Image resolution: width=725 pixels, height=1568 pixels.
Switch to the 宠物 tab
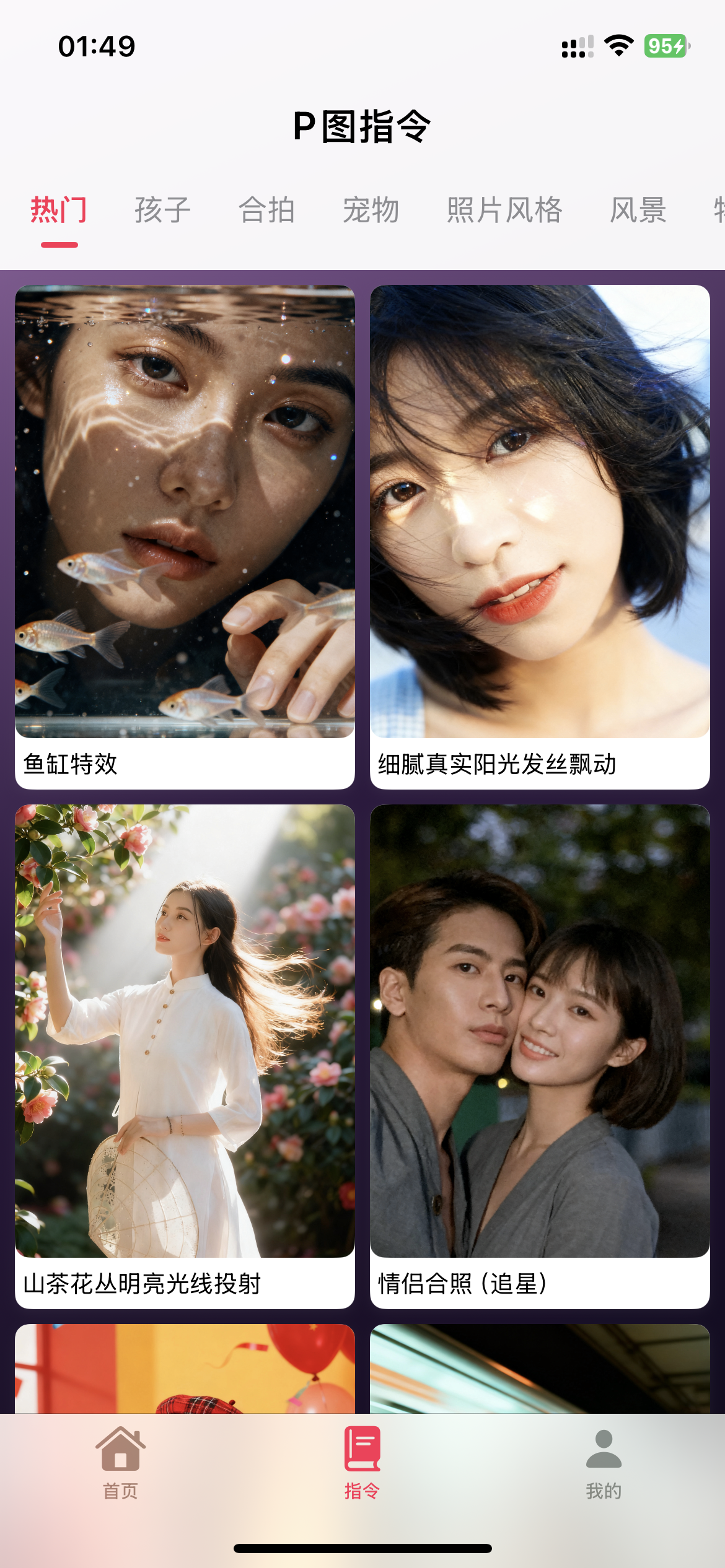click(371, 210)
